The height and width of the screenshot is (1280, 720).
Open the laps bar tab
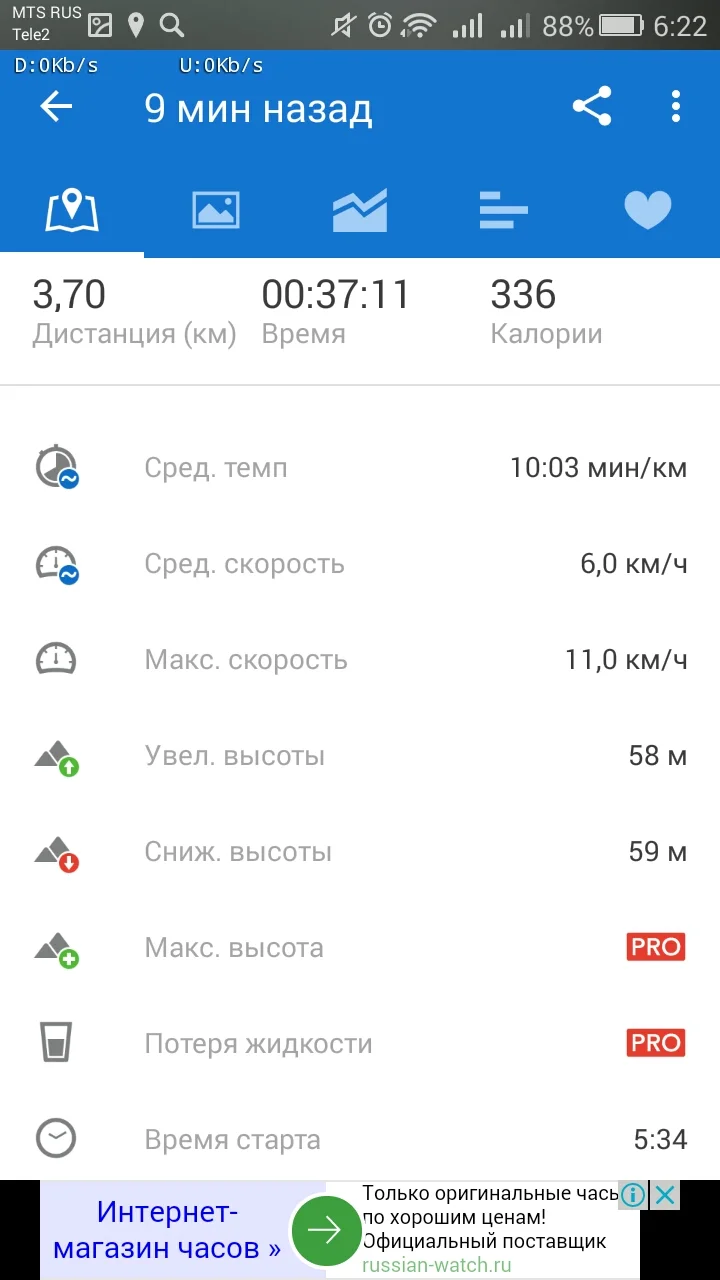coord(503,210)
